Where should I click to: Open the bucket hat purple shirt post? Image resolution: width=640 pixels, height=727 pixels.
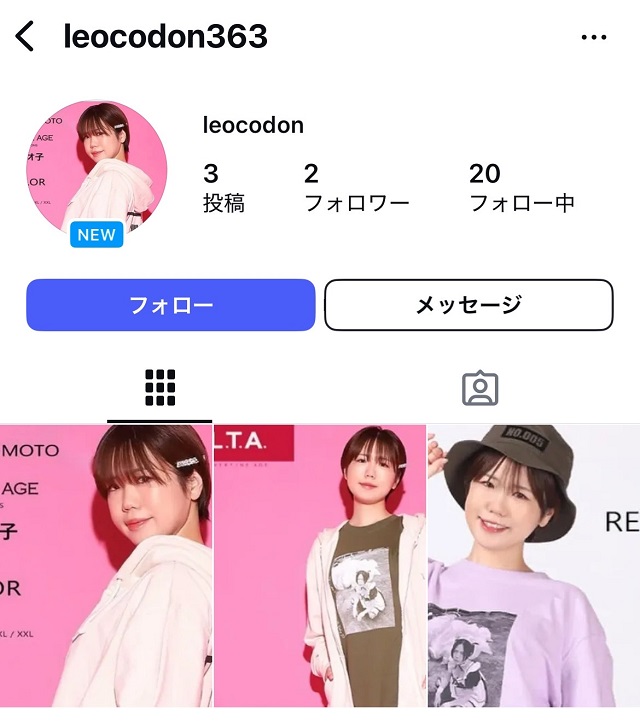tap(534, 566)
